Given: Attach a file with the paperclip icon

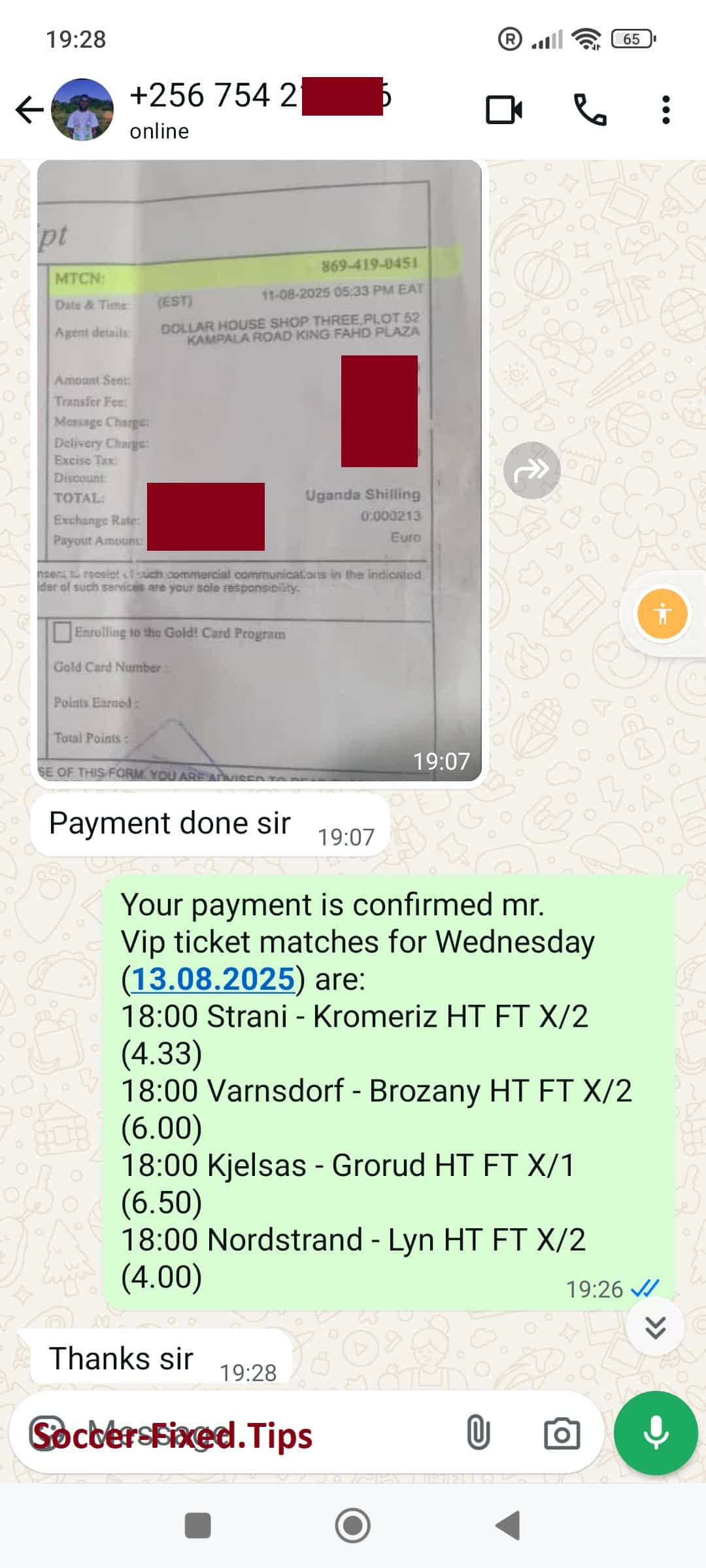Looking at the screenshot, I should click(478, 1432).
